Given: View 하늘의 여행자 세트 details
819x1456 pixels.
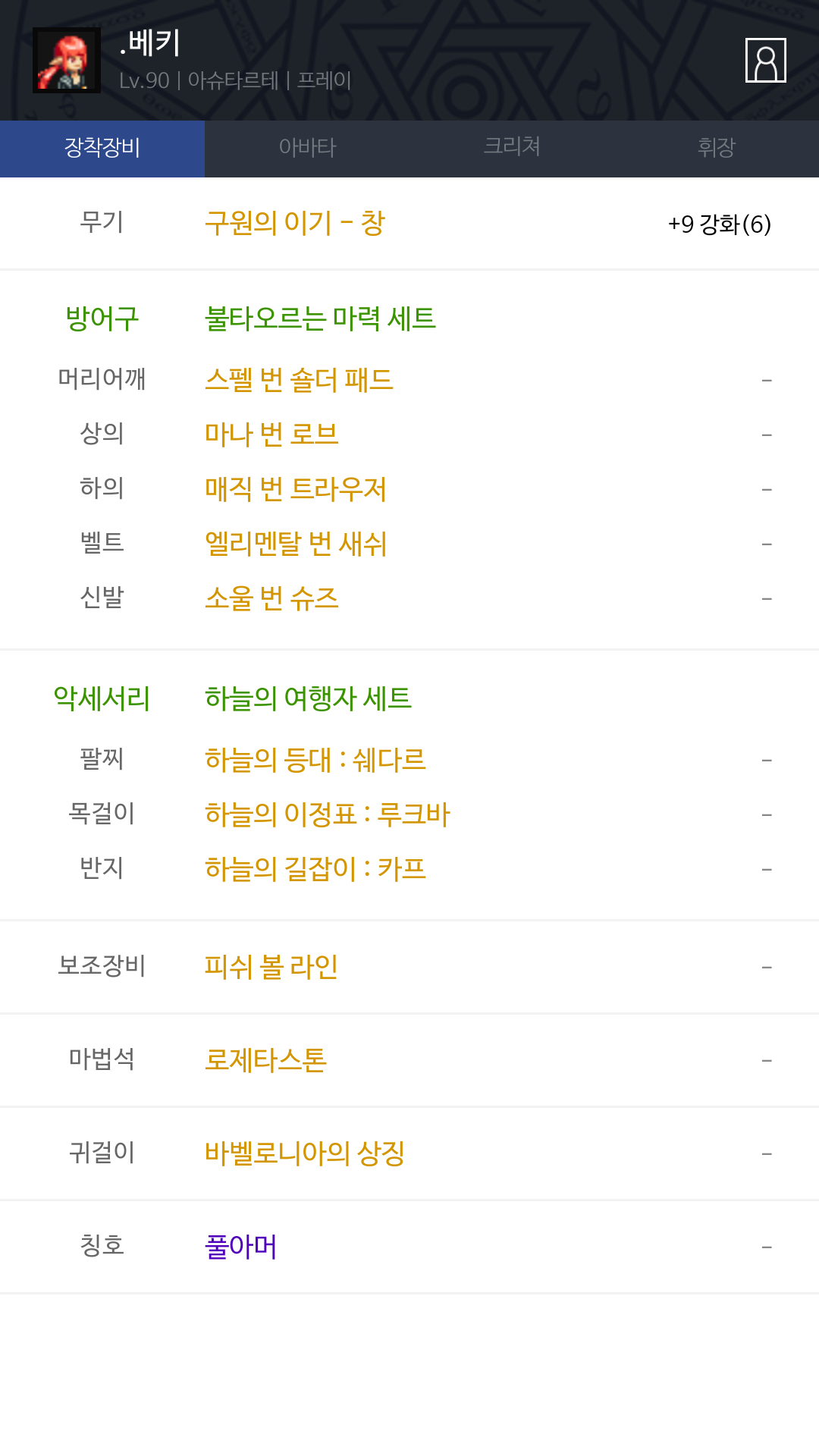Looking at the screenshot, I should pyautogui.click(x=308, y=698).
